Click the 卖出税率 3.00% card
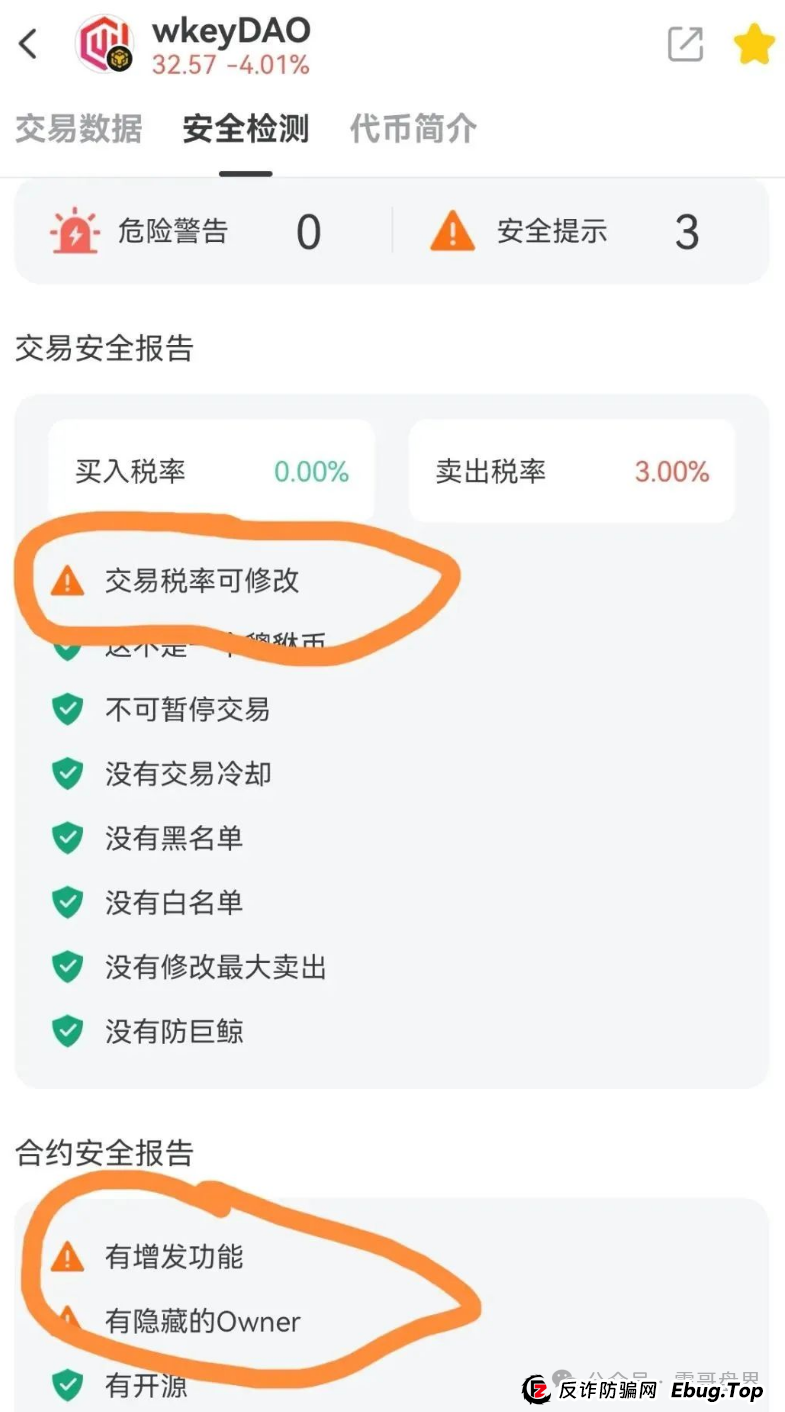Viewport: 785px width, 1412px height. coord(571,470)
